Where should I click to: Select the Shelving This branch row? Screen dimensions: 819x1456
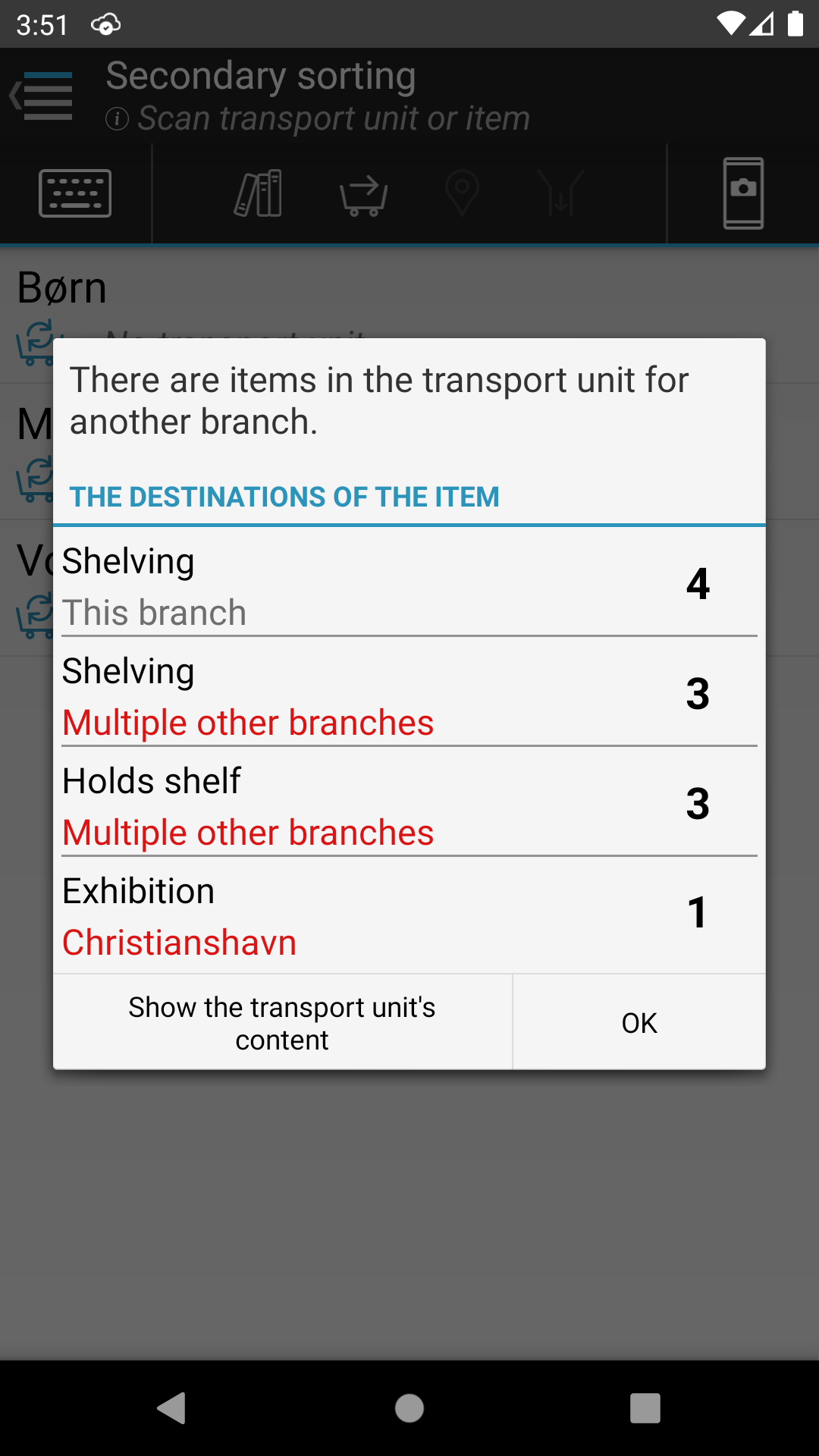[x=409, y=582]
